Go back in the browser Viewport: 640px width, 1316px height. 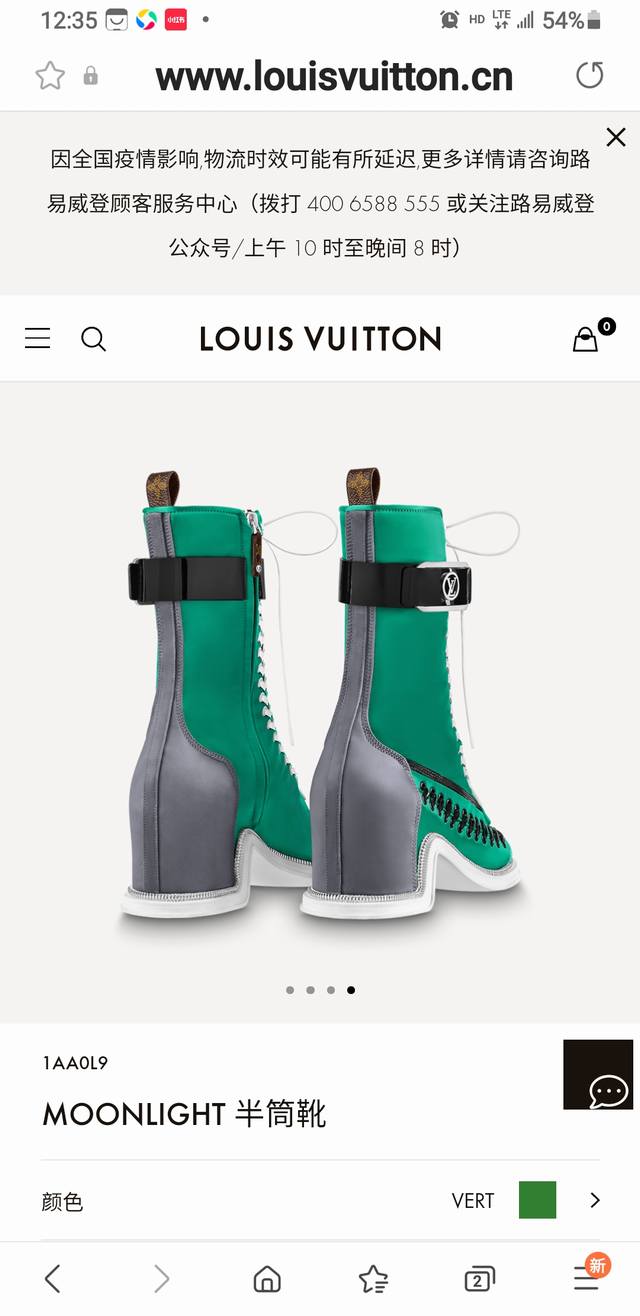(53, 1278)
